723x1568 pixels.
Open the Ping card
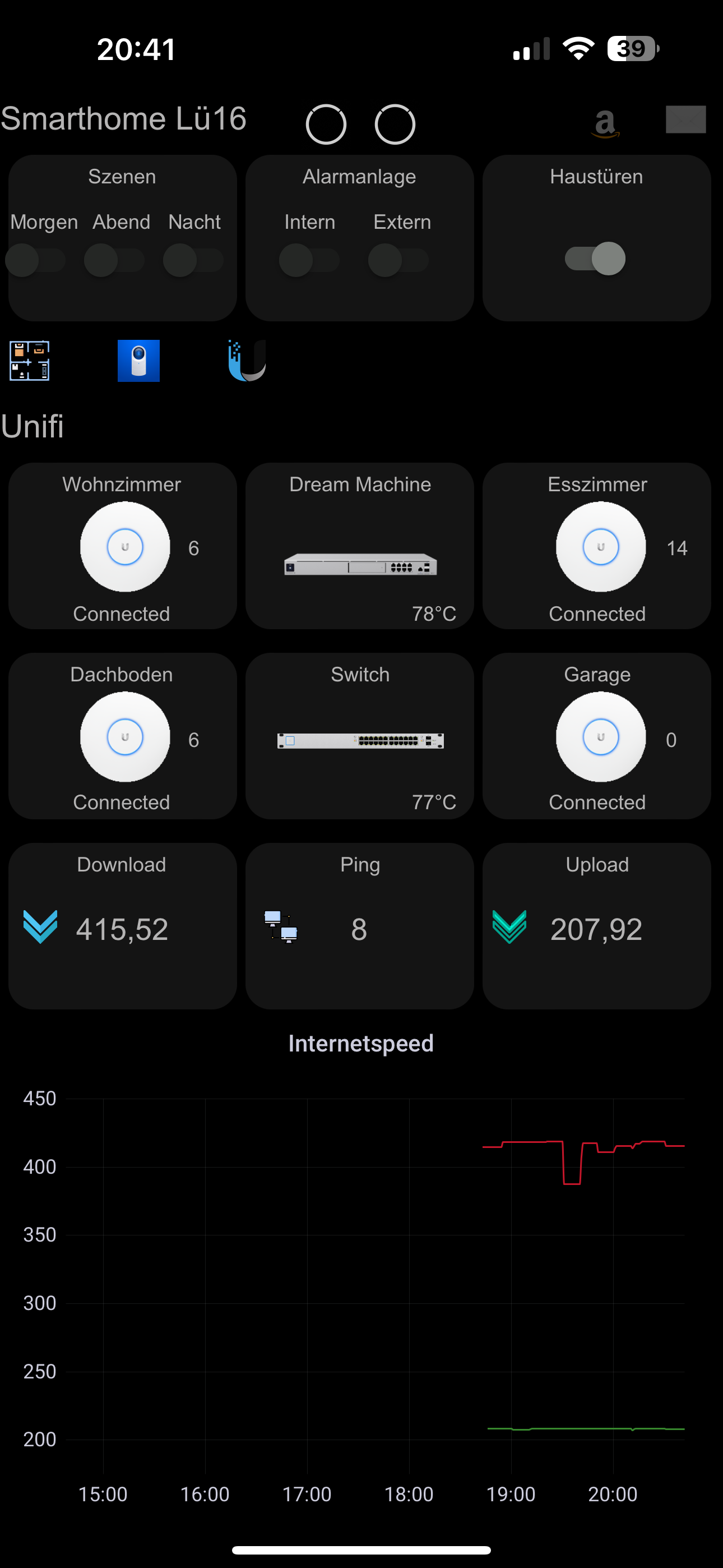(360, 926)
